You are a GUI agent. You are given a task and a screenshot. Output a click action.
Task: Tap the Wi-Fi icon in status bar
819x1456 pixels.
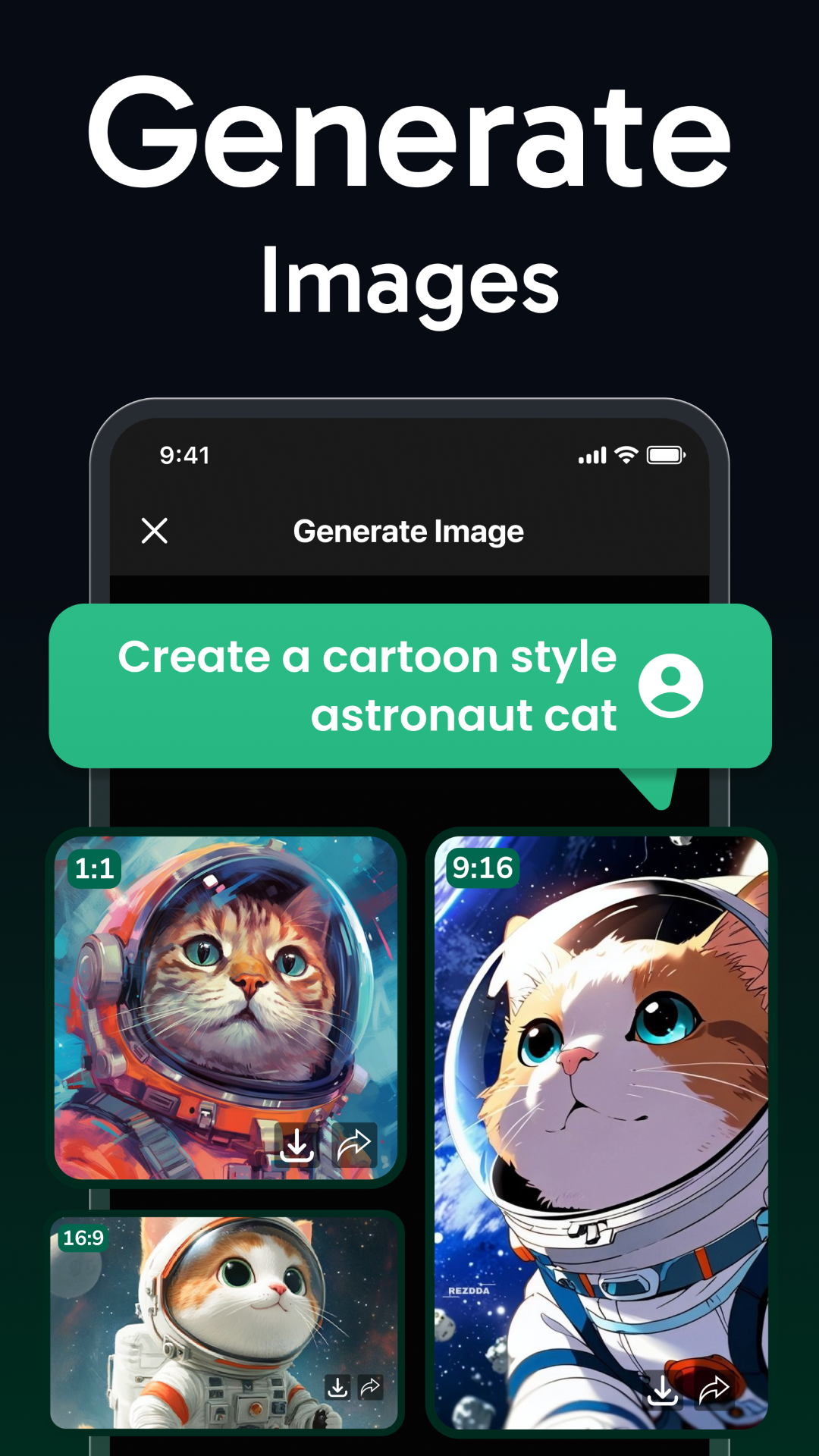tap(626, 455)
